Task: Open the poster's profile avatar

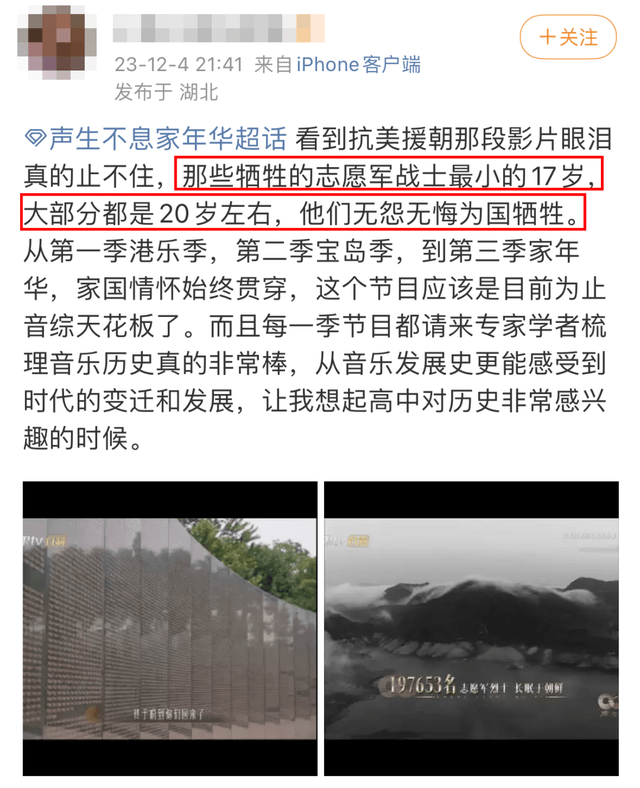Action: click(x=55, y=50)
